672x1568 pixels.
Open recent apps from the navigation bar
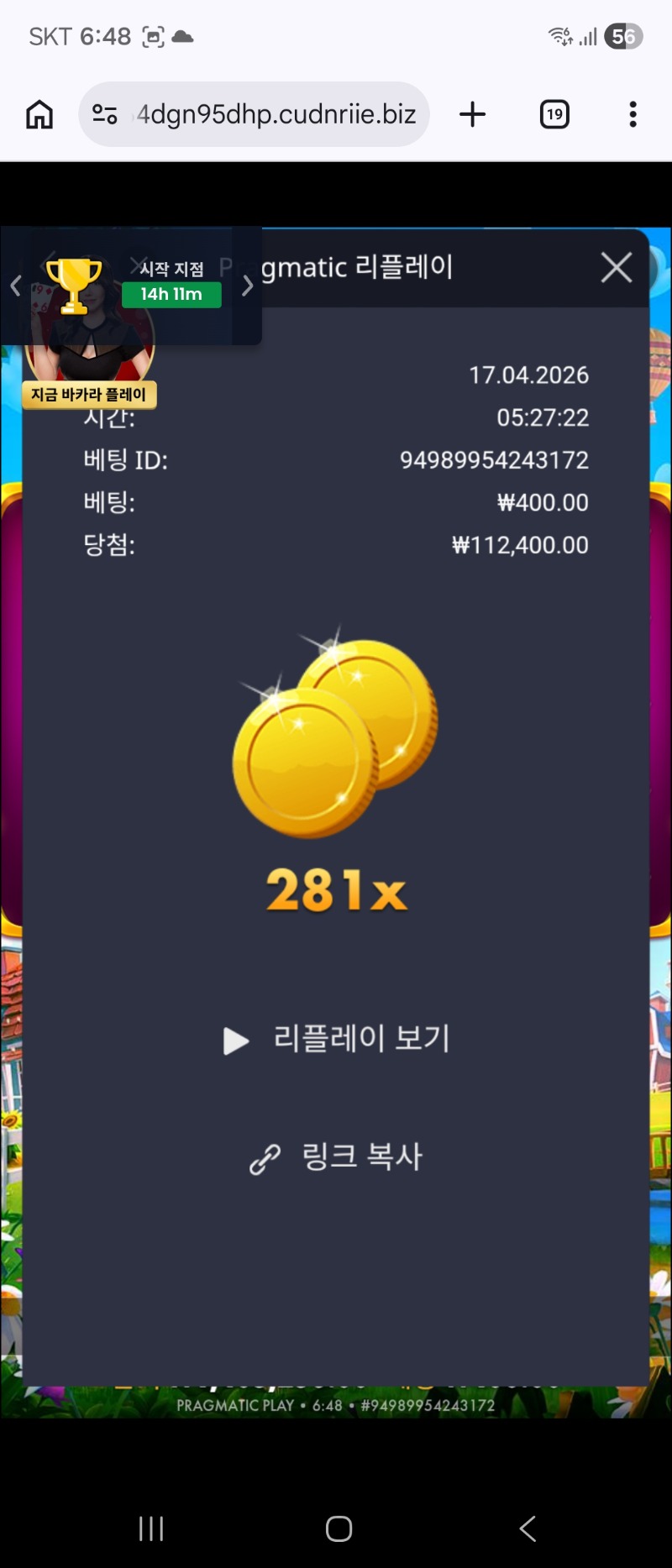point(151,1529)
